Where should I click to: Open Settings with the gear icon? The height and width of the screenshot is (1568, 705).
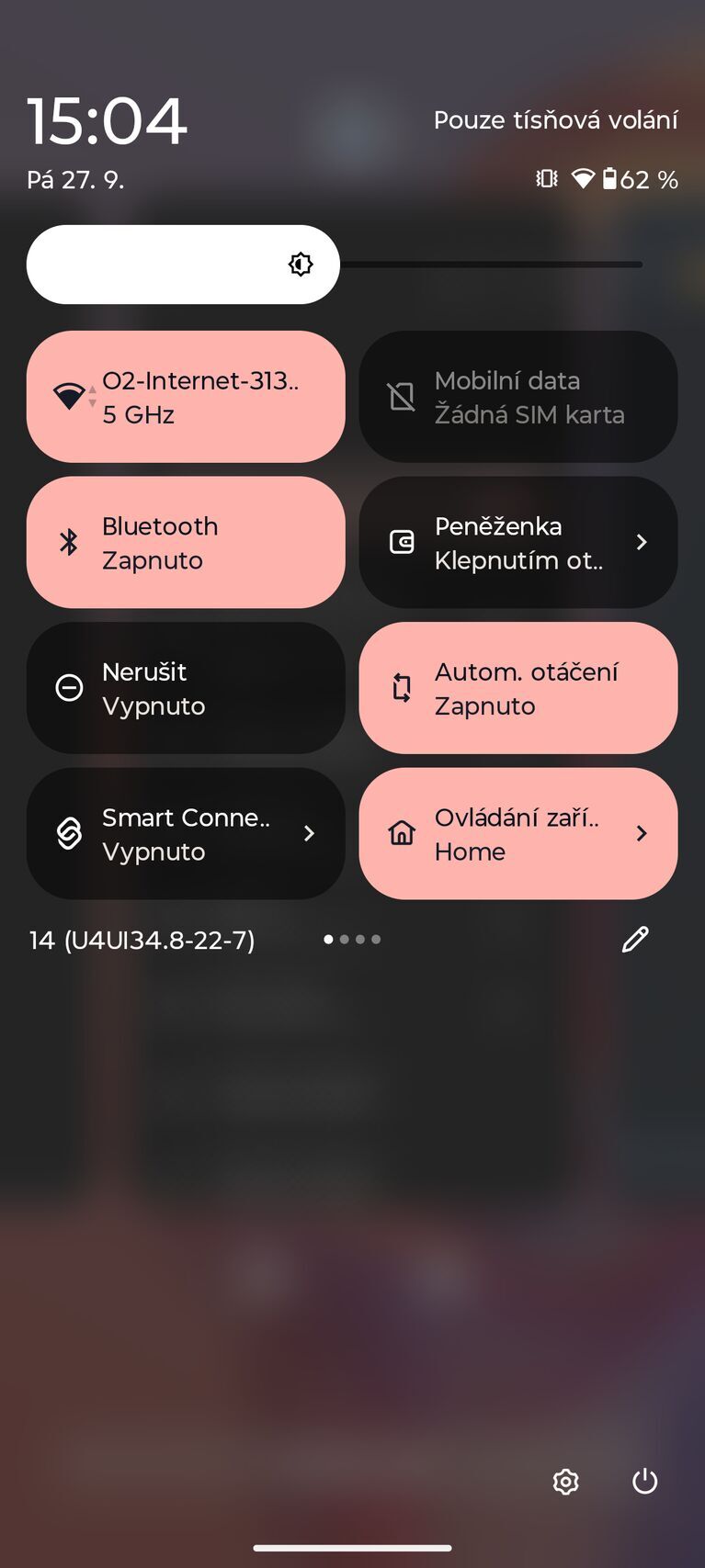click(x=566, y=1481)
